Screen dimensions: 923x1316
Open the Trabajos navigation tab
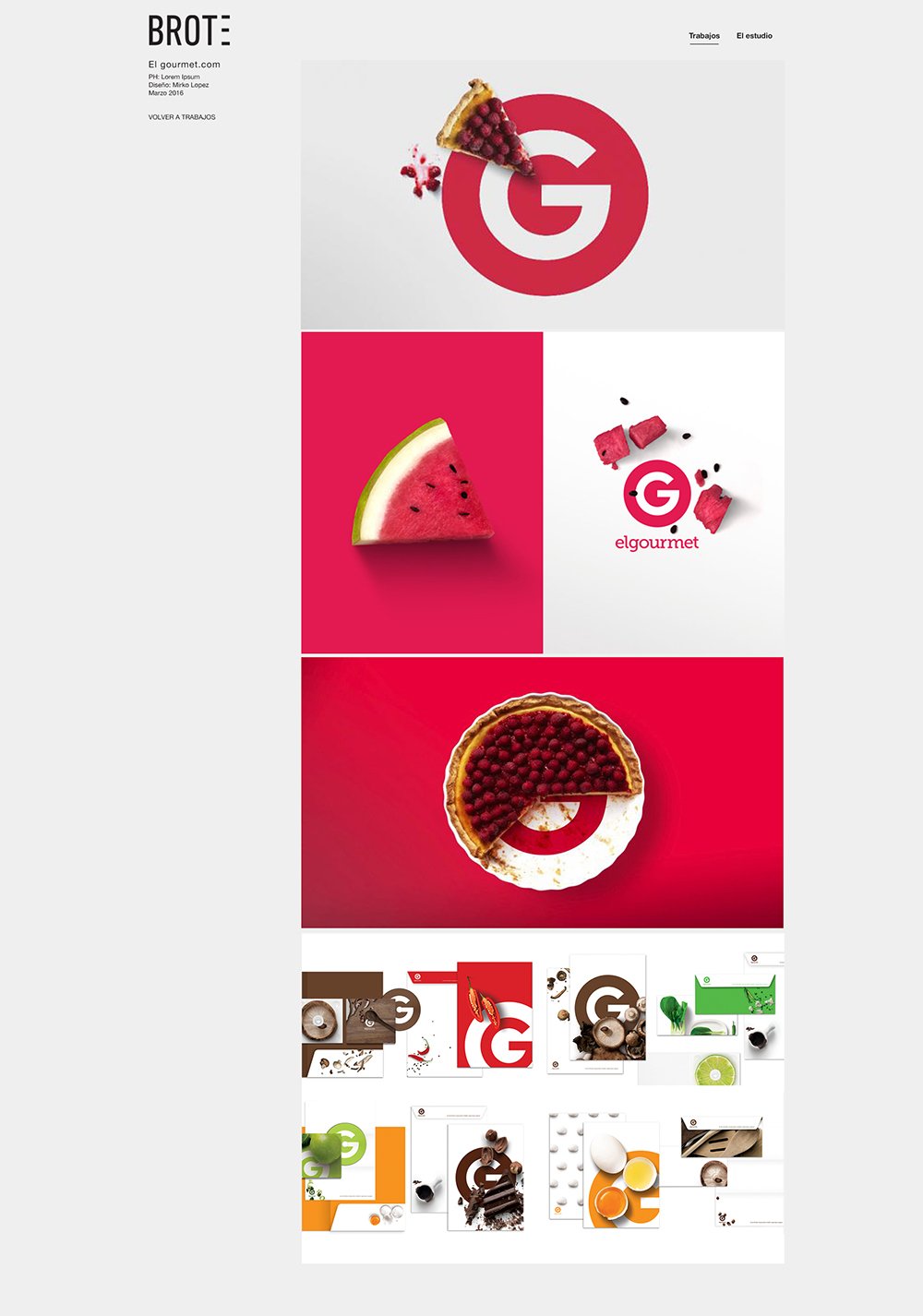(x=703, y=36)
